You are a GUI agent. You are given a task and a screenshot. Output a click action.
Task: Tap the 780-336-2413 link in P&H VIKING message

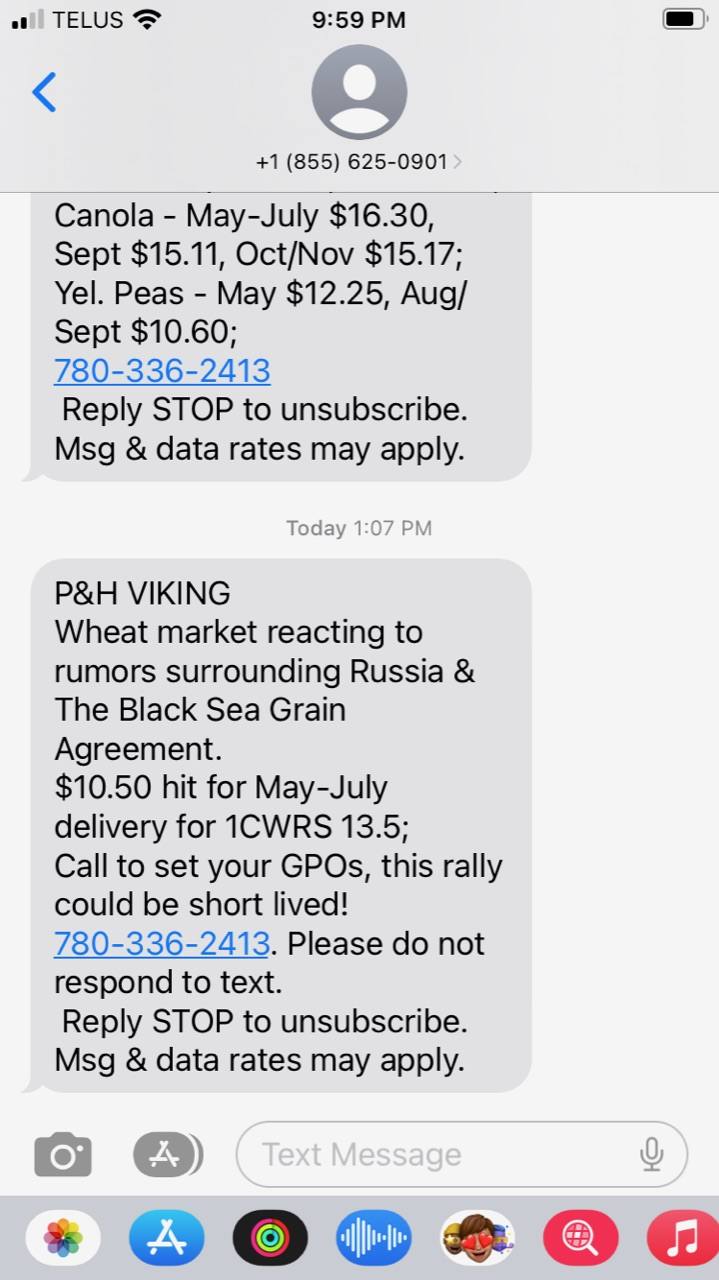tap(162, 943)
